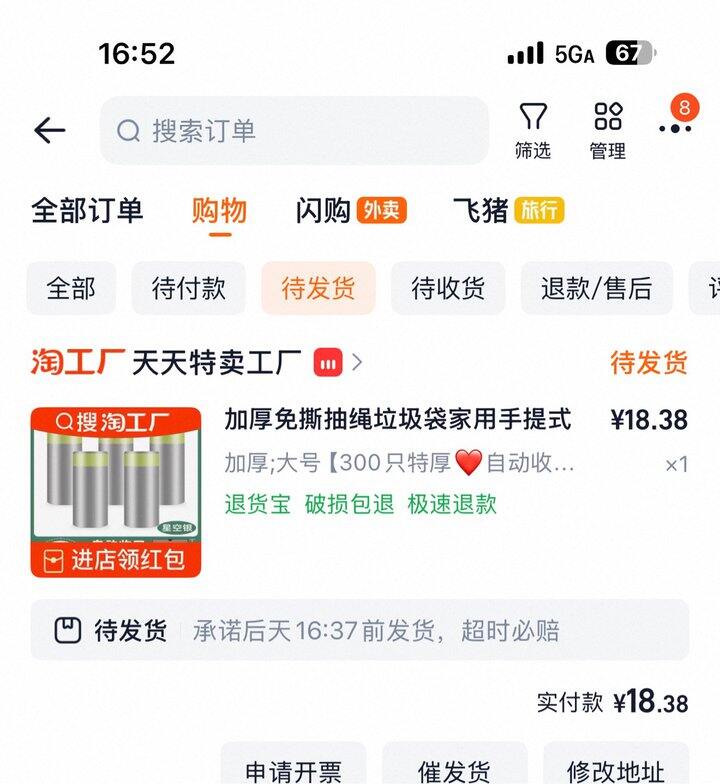Image resolution: width=720 pixels, height=784 pixels.
Task: Open the three-dot more menu
Action: (x=675, y=127)
